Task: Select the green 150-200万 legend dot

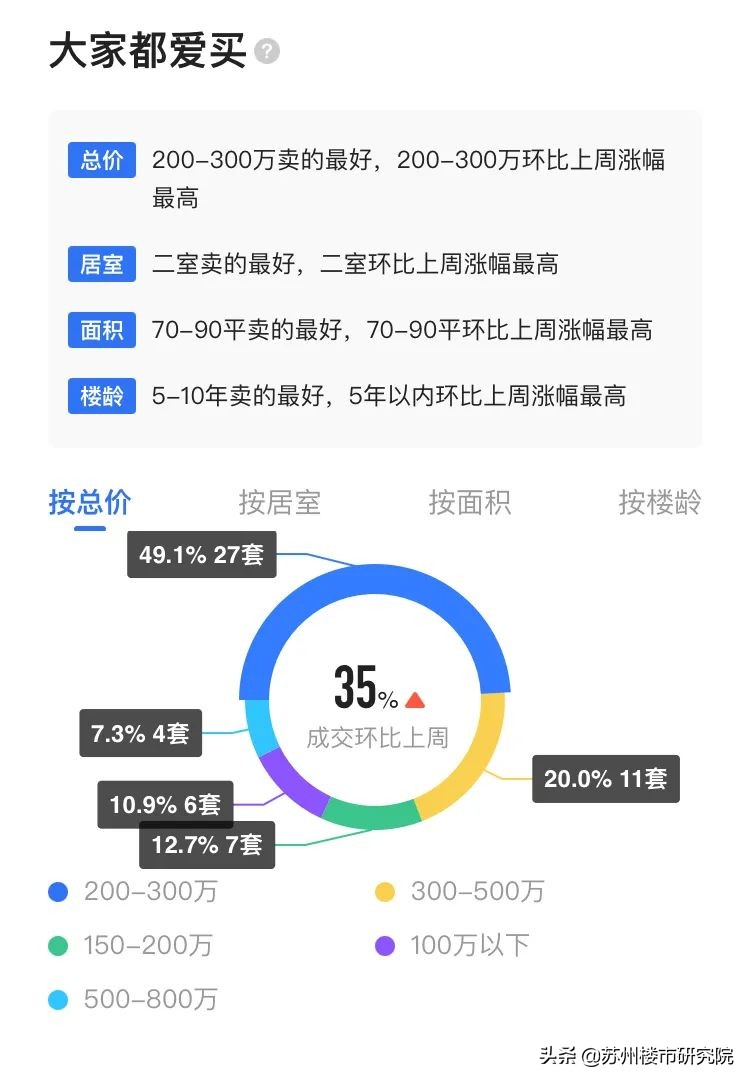Action: 58,945
